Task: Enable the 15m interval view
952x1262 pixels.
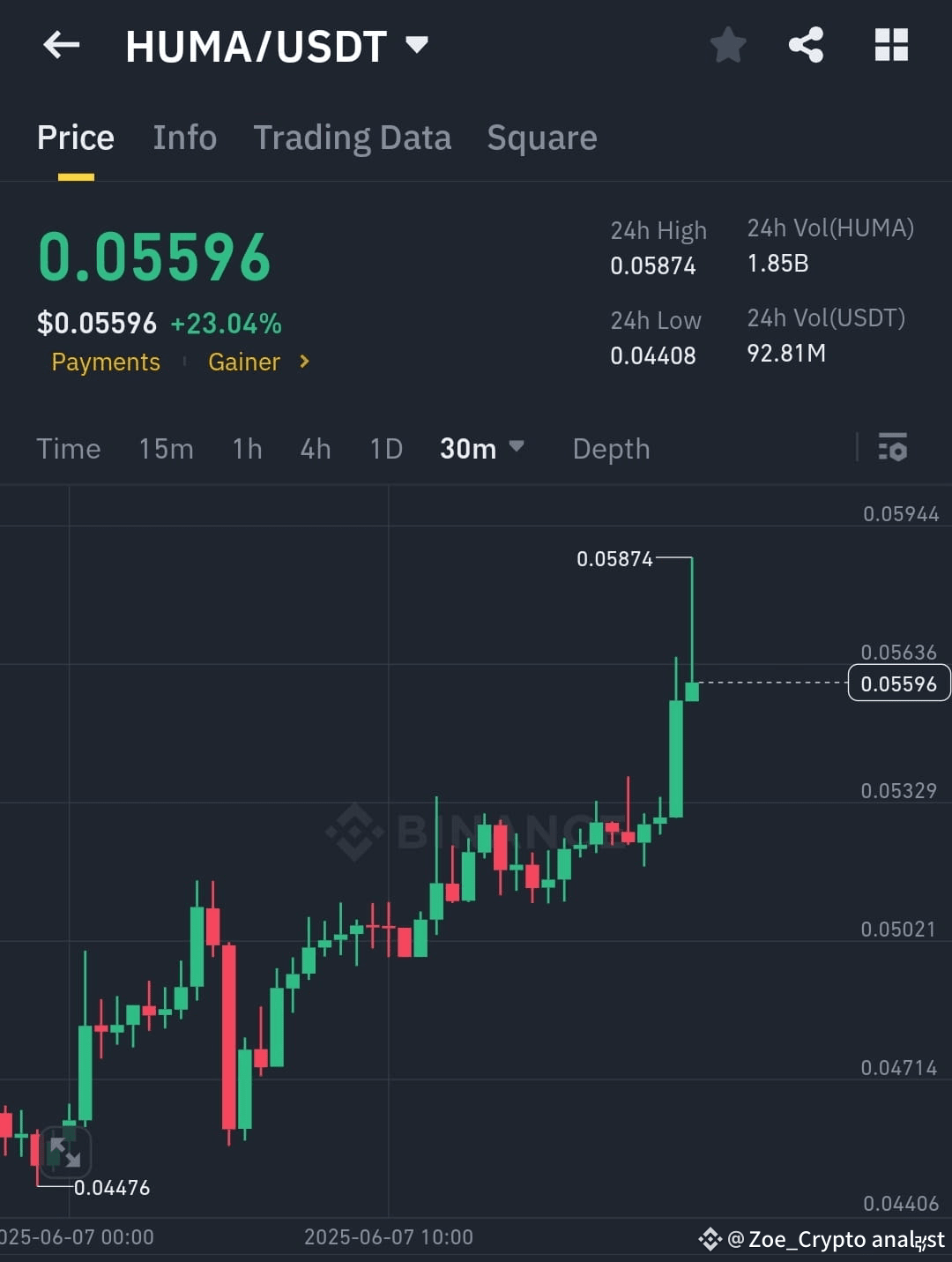Action: [166, 449]
